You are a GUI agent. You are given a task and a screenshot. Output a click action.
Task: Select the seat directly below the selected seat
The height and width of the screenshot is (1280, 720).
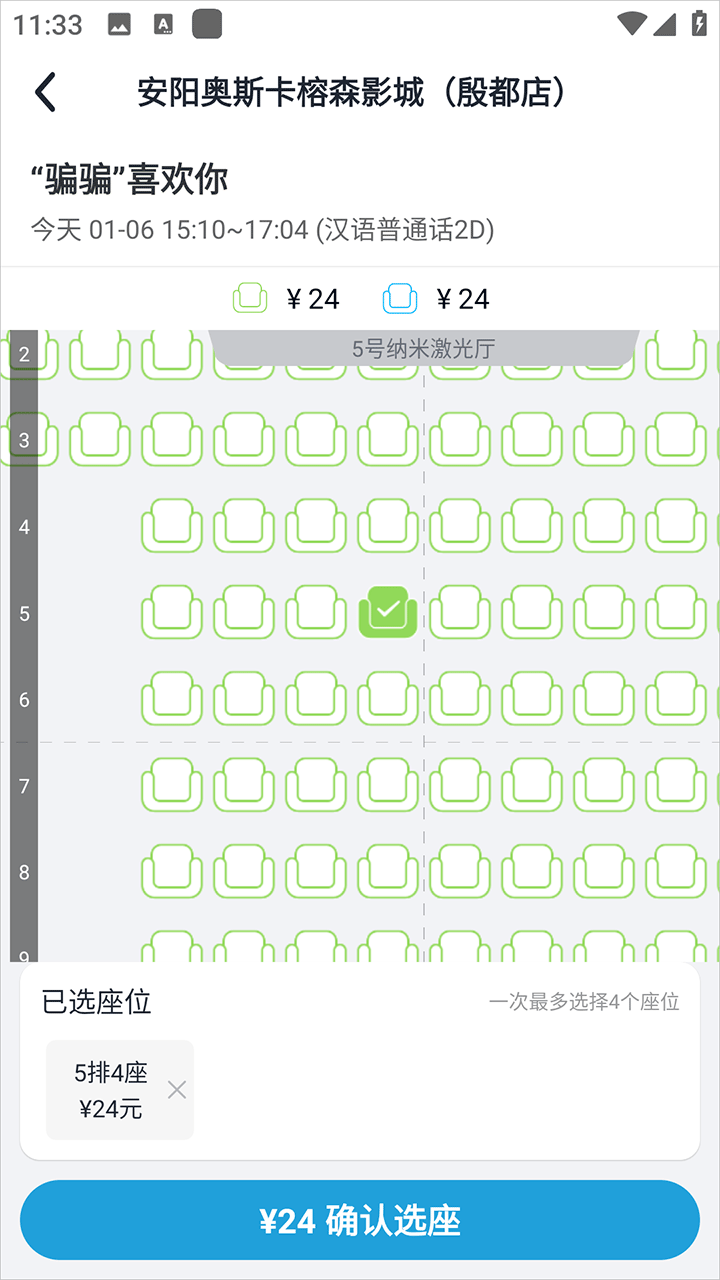pyautogui.click(x=388, y=698)
